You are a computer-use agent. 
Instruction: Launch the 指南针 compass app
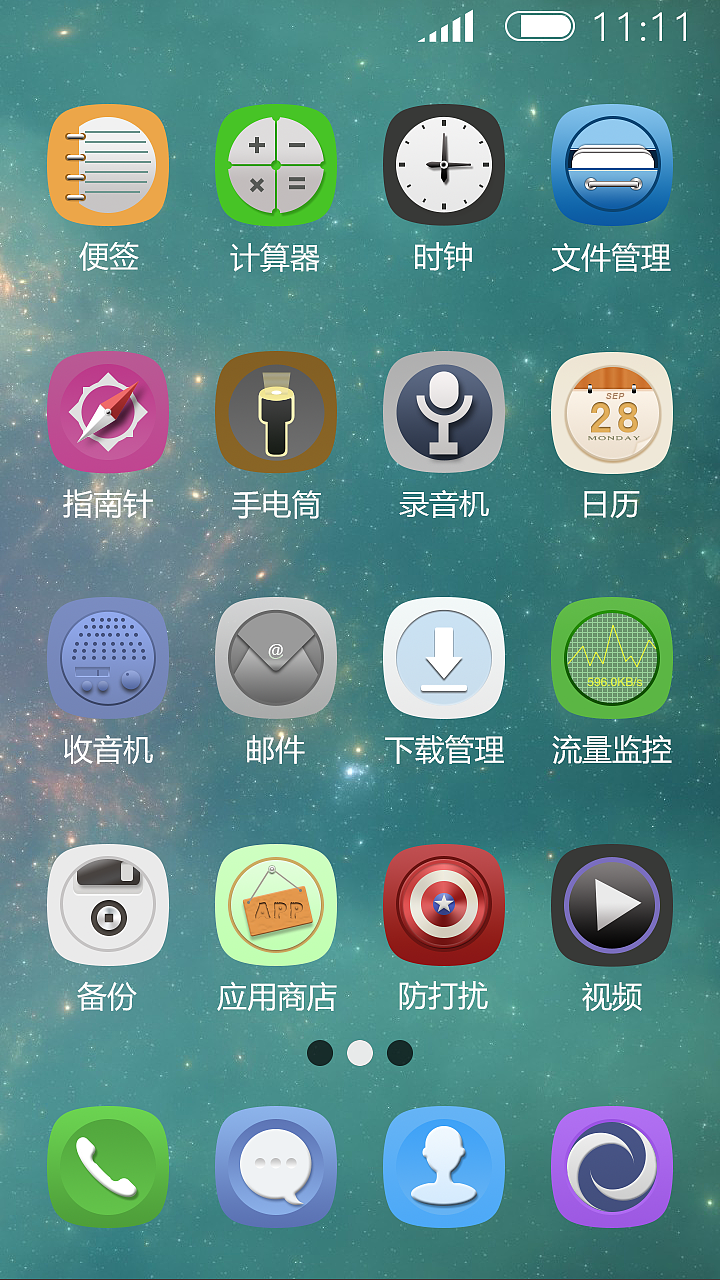click(x=108, y=412)
